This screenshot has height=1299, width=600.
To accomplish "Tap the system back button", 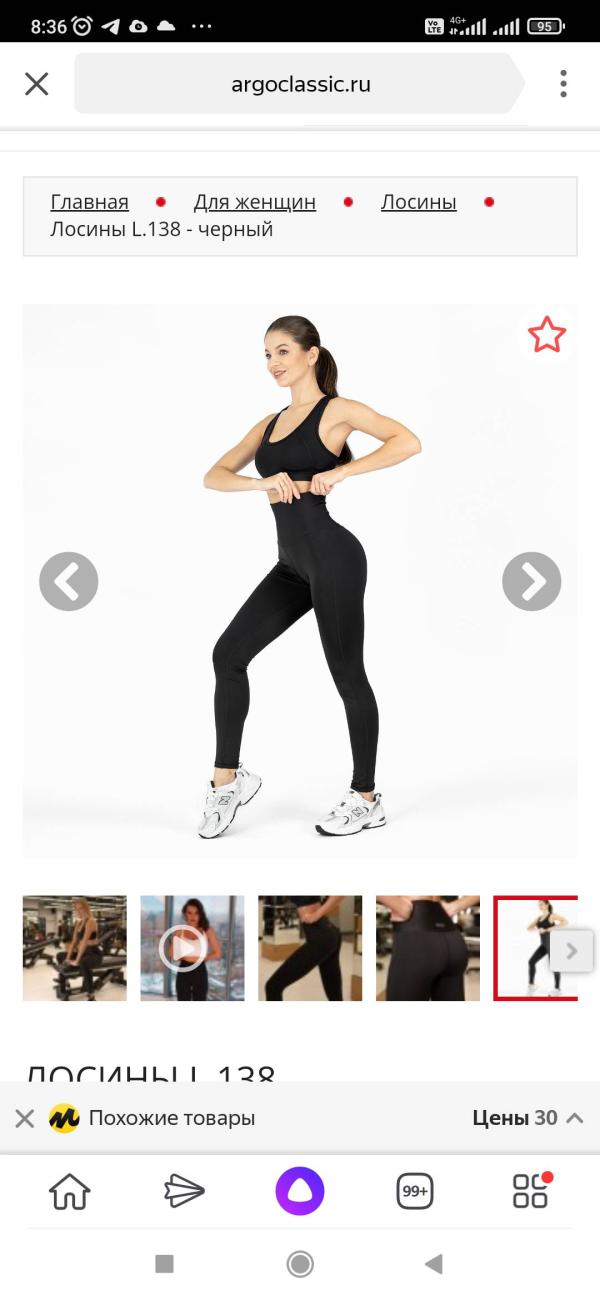I will coord(433,1264).
